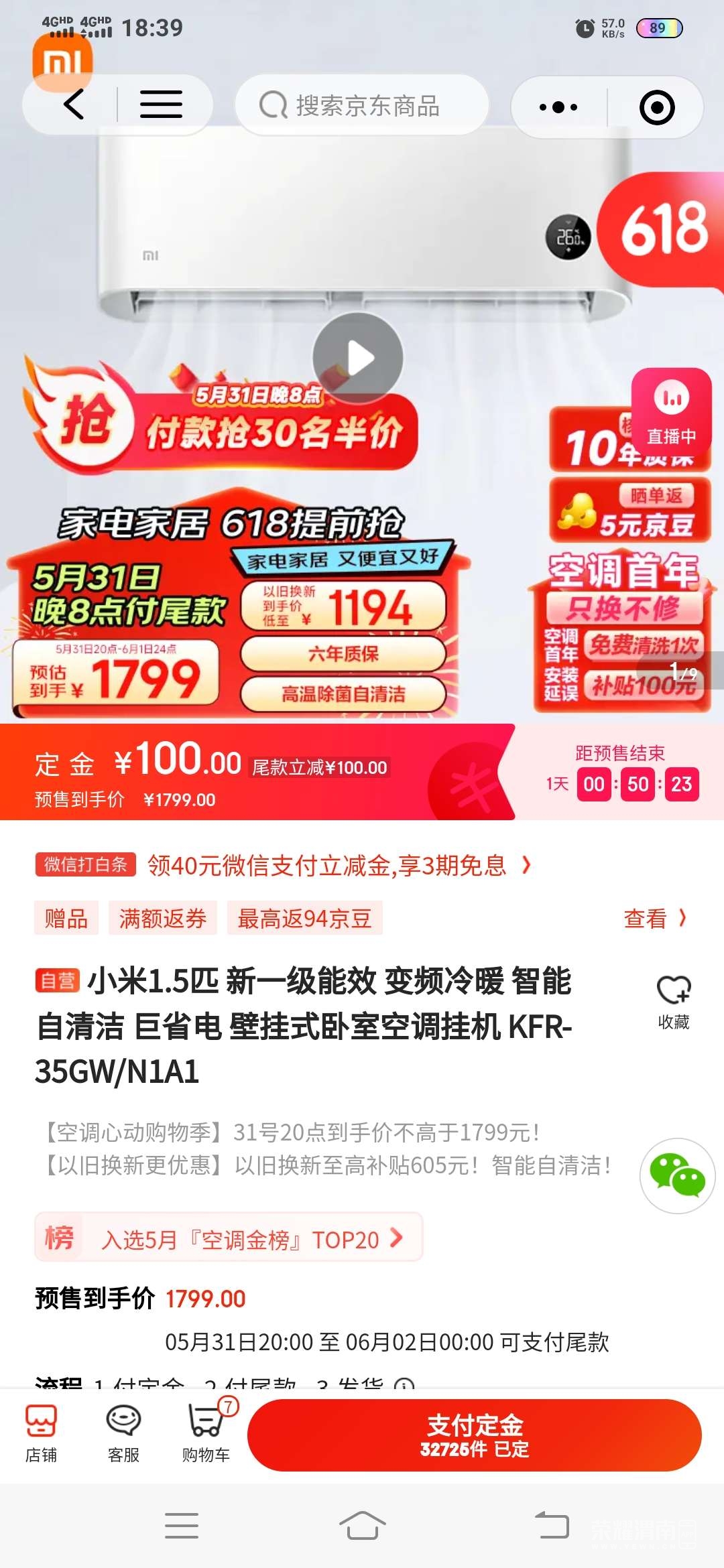Close the mini program via circle icon
This screenshot has height=1568, width=724.
coord(656,107)
